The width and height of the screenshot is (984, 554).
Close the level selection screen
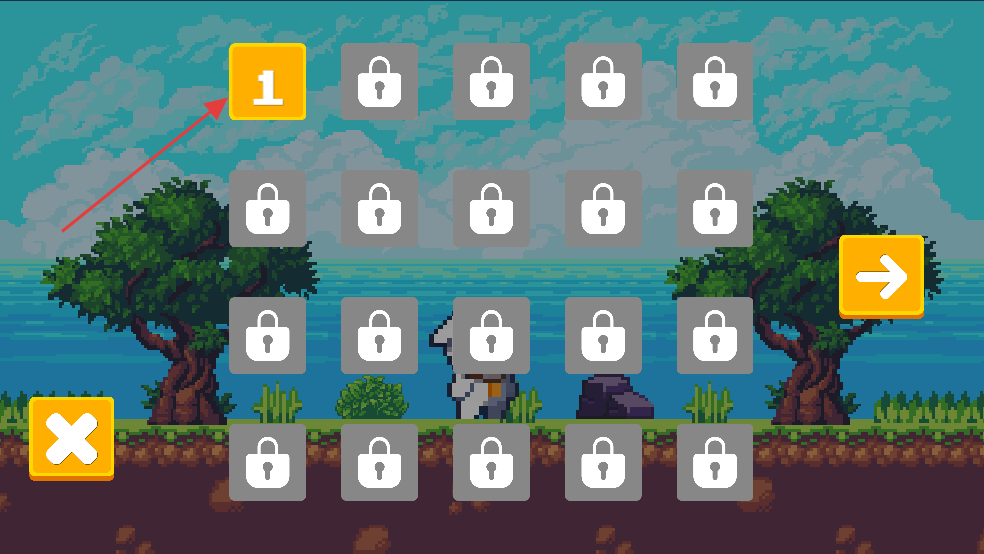71,438
